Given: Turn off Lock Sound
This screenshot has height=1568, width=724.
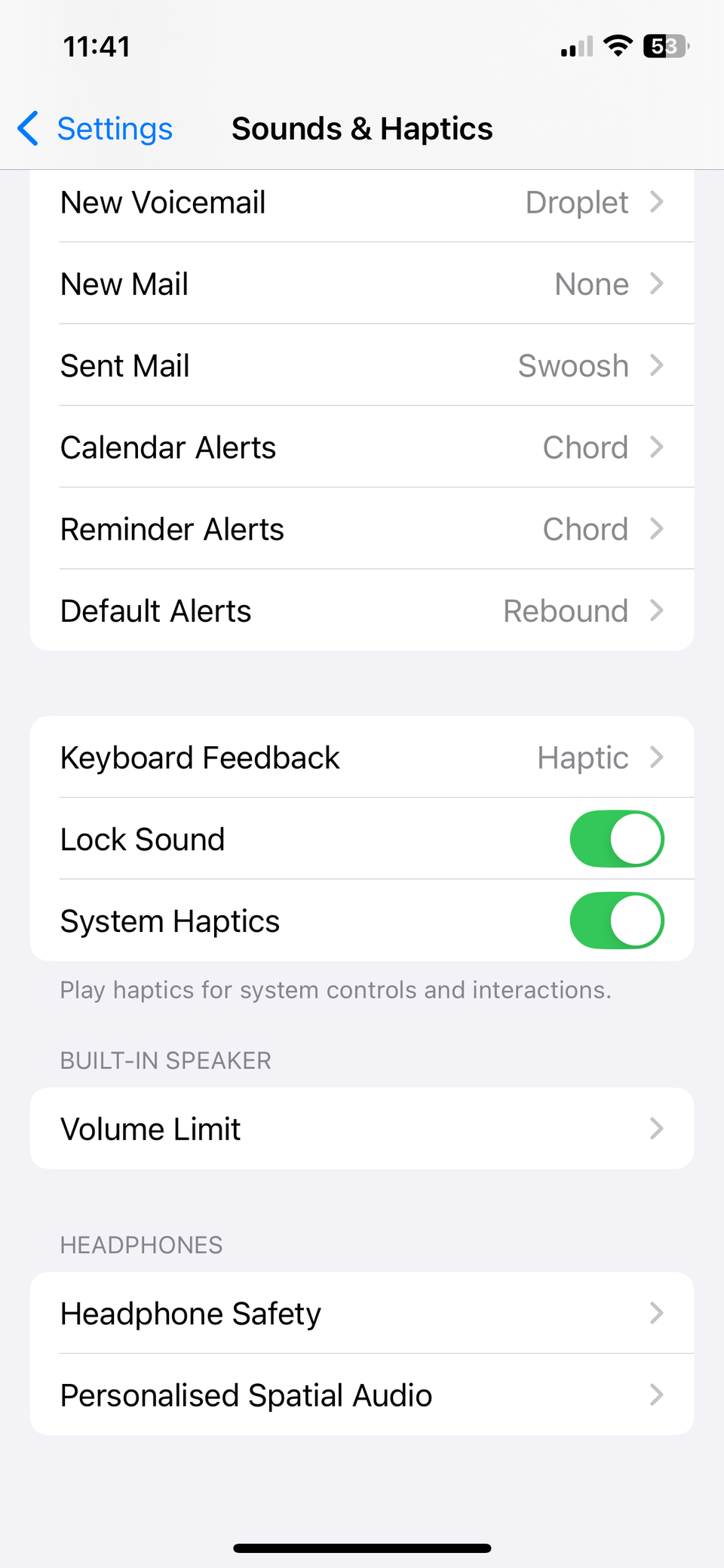Looking at the screenshot, I should [x=616, y=839].
